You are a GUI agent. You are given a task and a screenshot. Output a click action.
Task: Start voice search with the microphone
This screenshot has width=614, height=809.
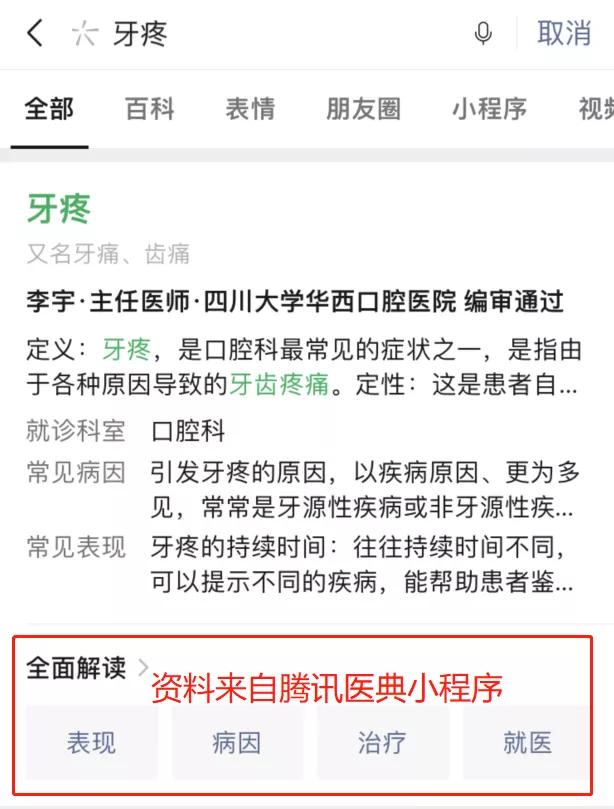point(483,33)
